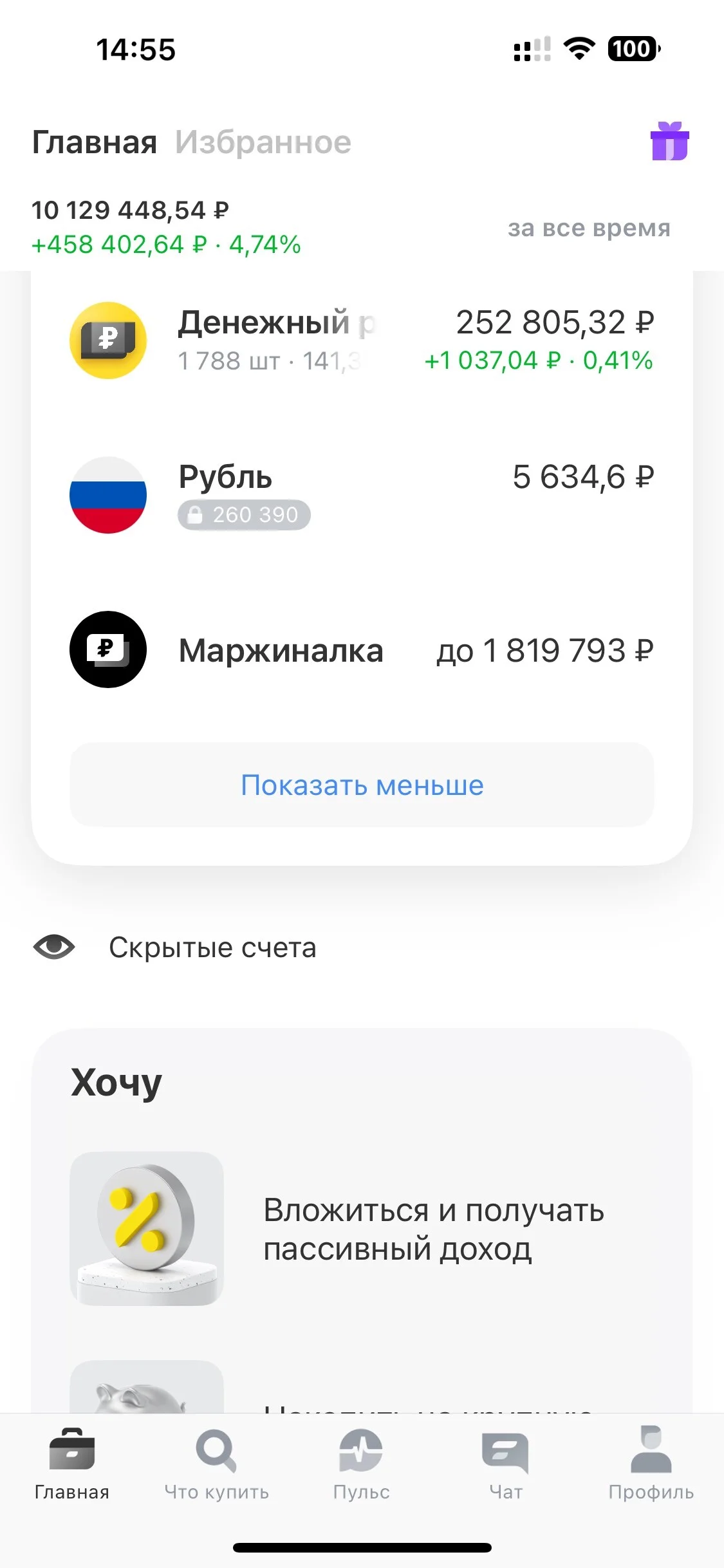Switch to the Избранное tab

263,142
